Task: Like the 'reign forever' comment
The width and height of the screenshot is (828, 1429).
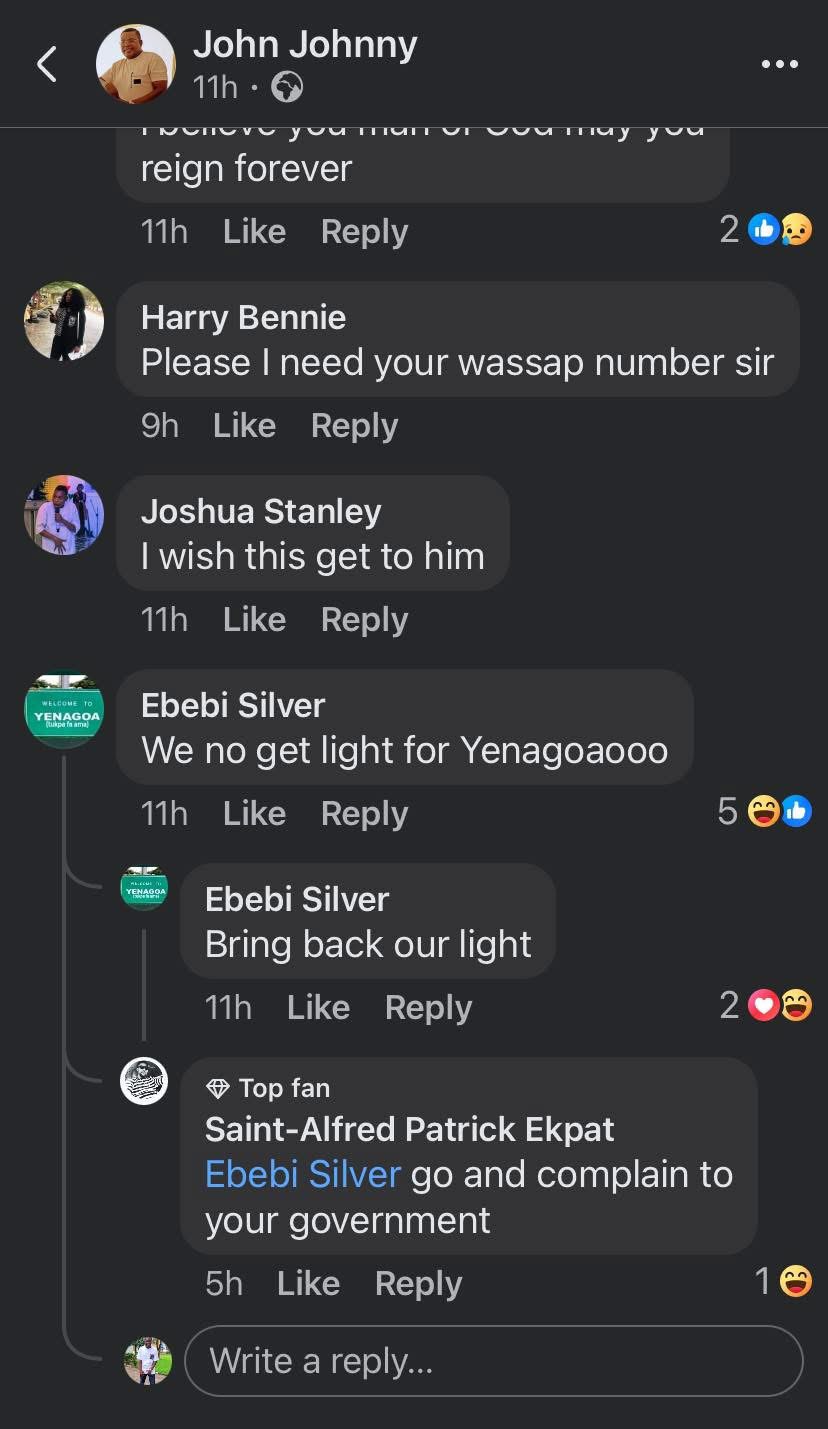Action: coord(254,232)
